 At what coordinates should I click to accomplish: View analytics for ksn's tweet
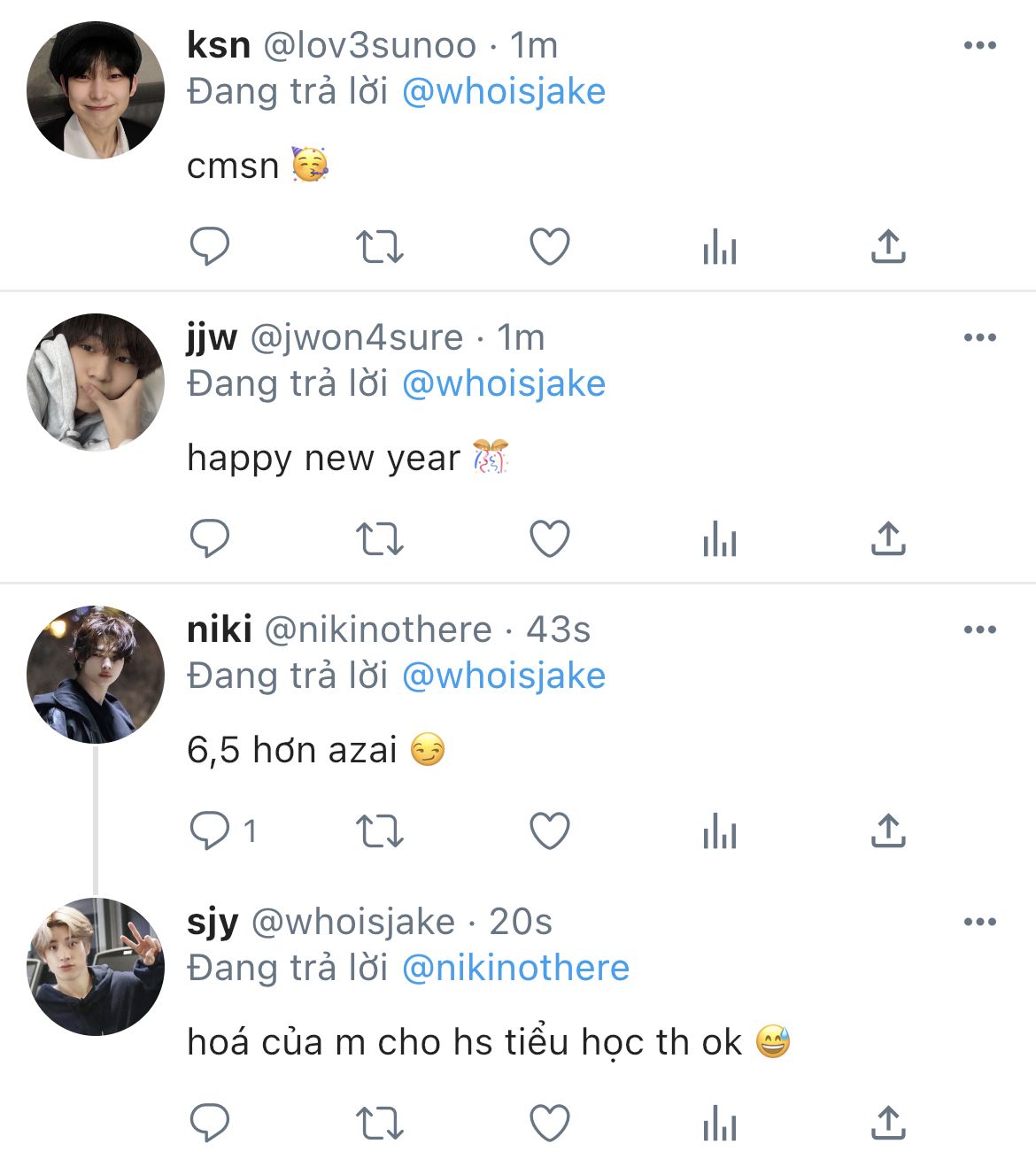click(719, 247)
